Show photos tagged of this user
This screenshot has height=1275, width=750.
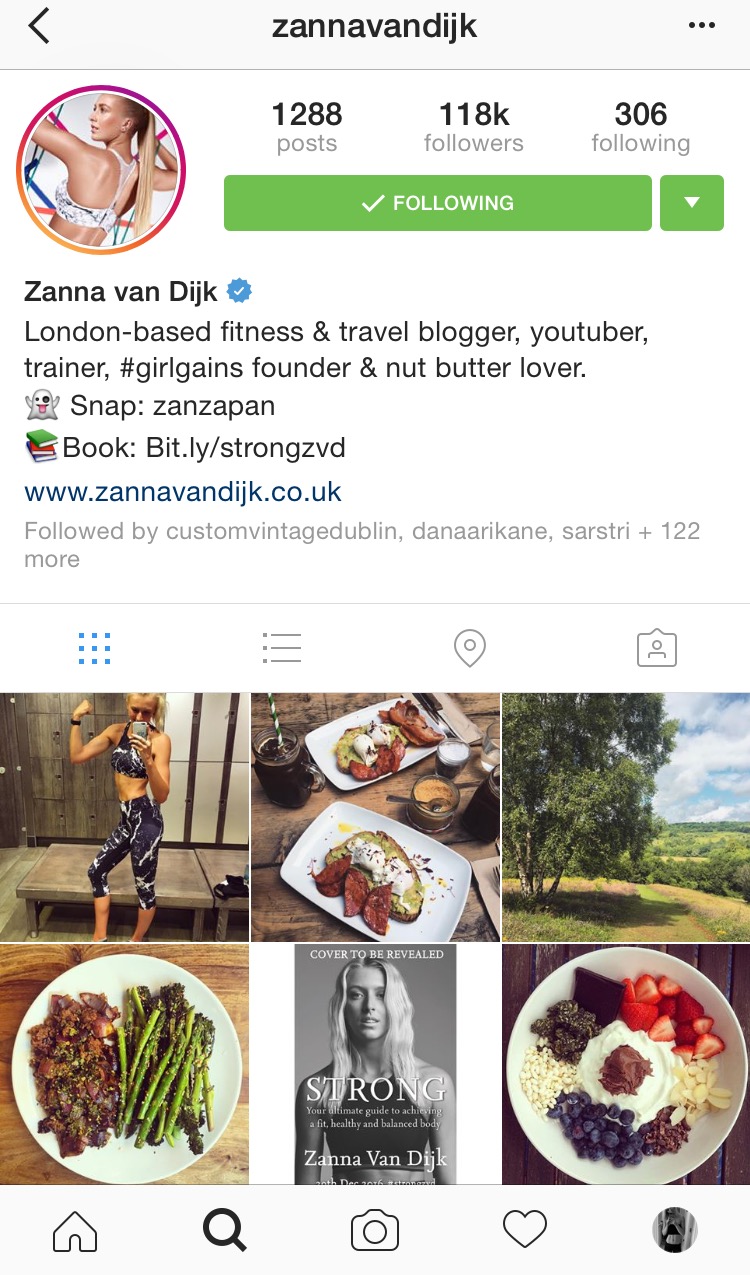(657, 648)
